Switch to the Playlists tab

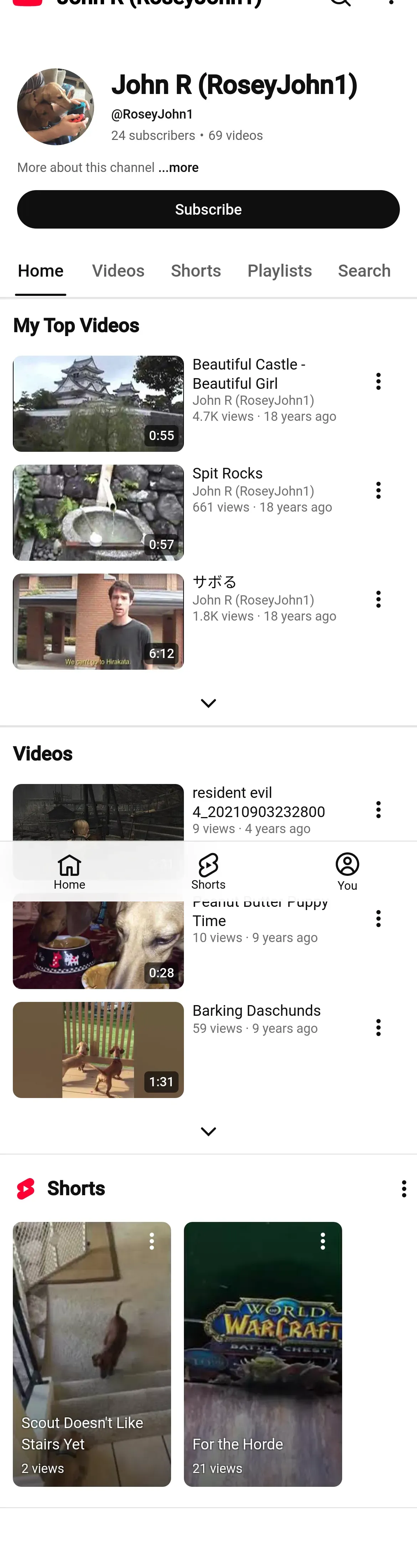(279, 271)
